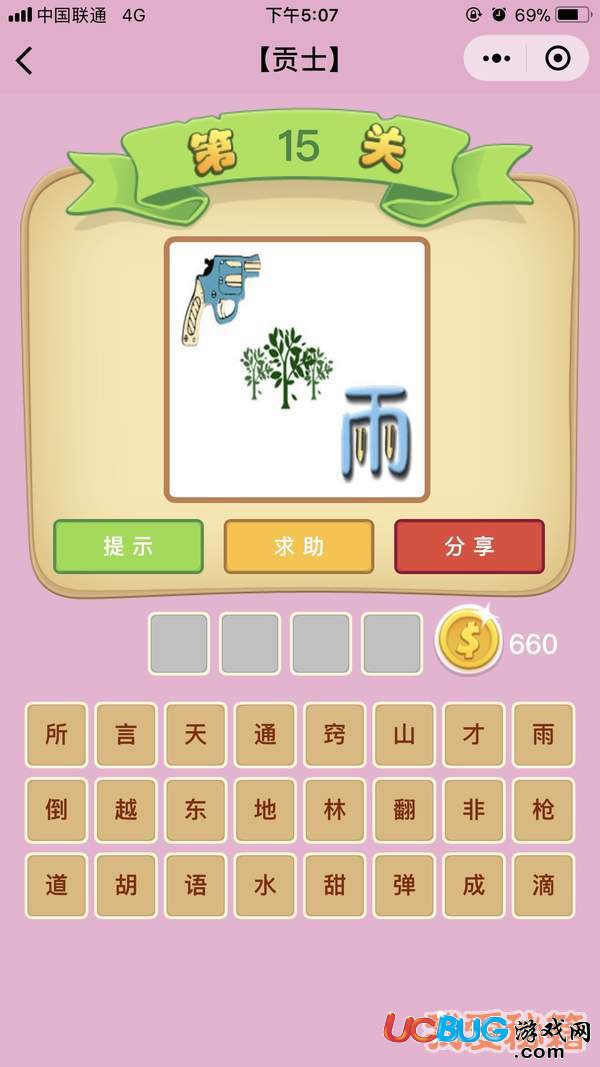Choose the character 弹

(404, 885)
